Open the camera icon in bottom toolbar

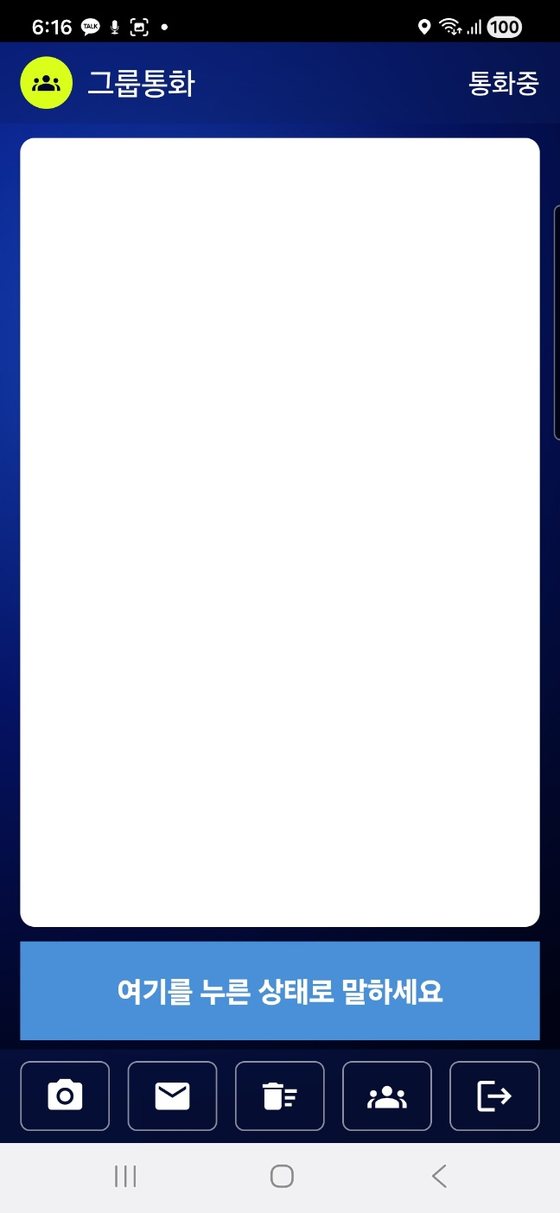pyautogui.click(x=65, y=1096)
